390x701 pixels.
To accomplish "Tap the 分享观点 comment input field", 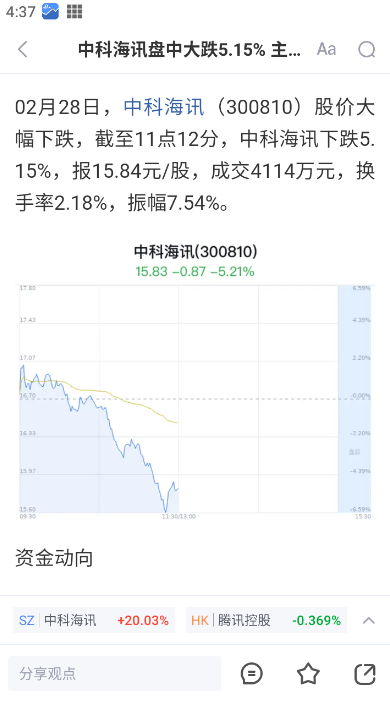I will [x=114, y=673].
